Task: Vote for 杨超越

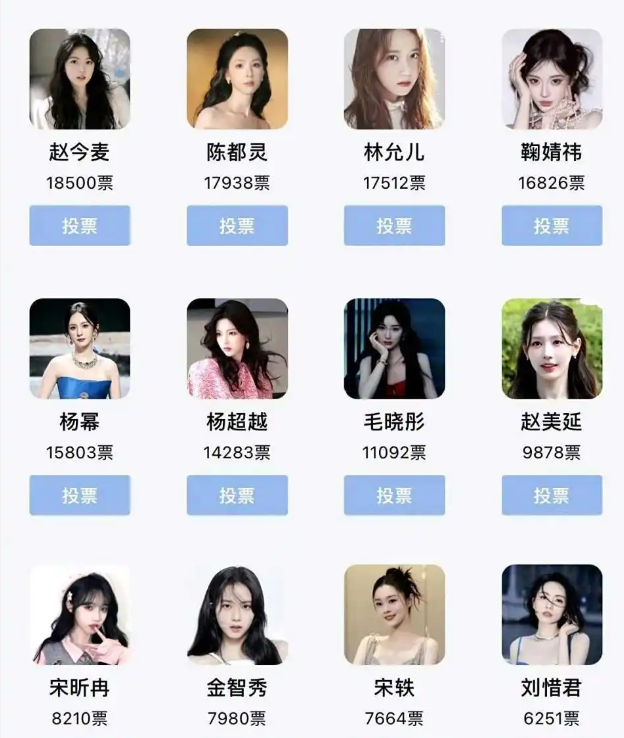Action: 237,495
